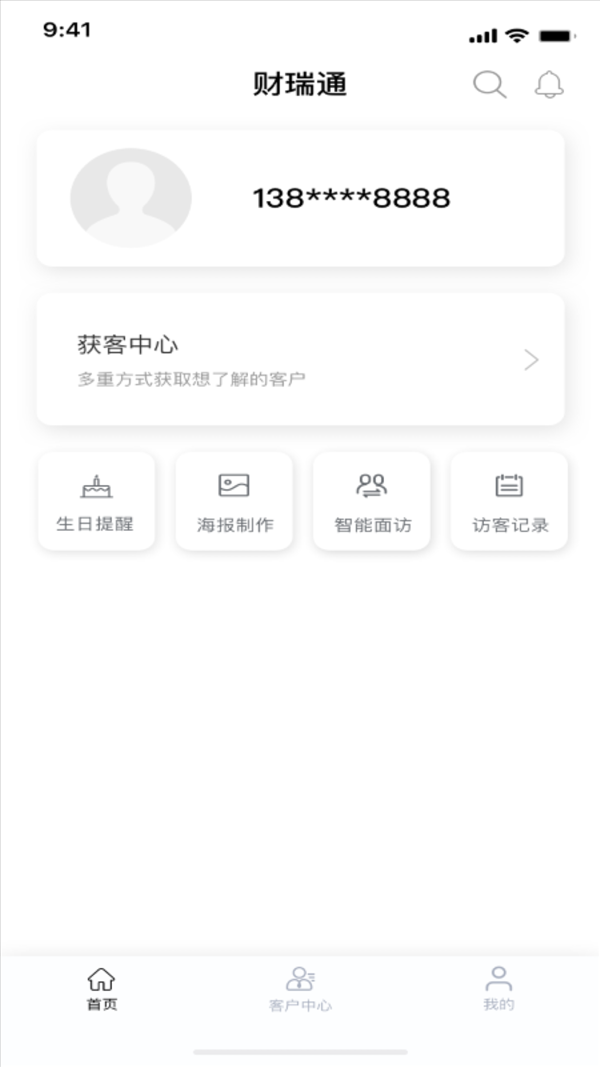Open 海报制作 poster maker
This screenshot has width=600, height=1067.
coord(234,501)
